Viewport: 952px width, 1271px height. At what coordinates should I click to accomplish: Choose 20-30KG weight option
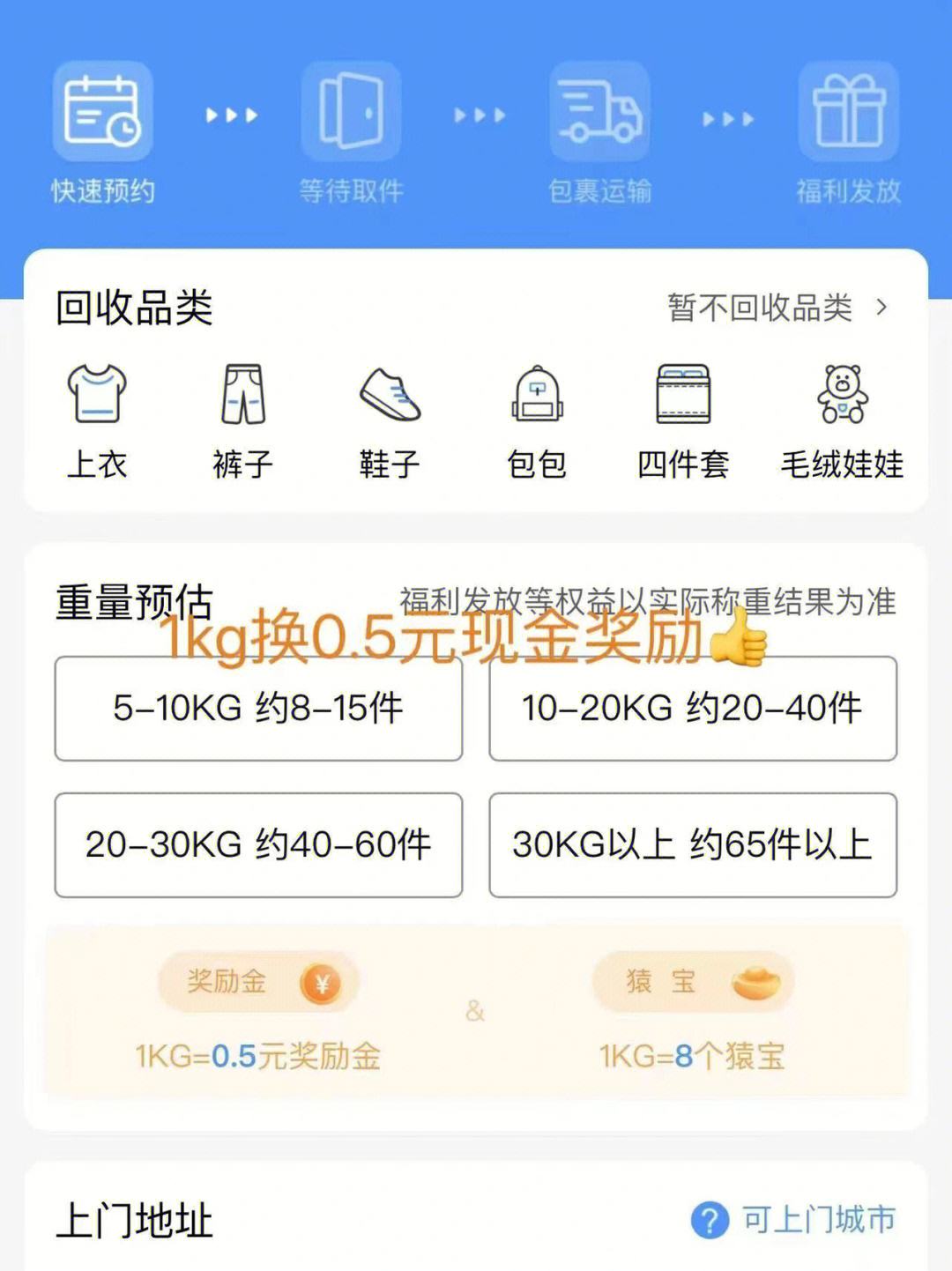point(258,844)
